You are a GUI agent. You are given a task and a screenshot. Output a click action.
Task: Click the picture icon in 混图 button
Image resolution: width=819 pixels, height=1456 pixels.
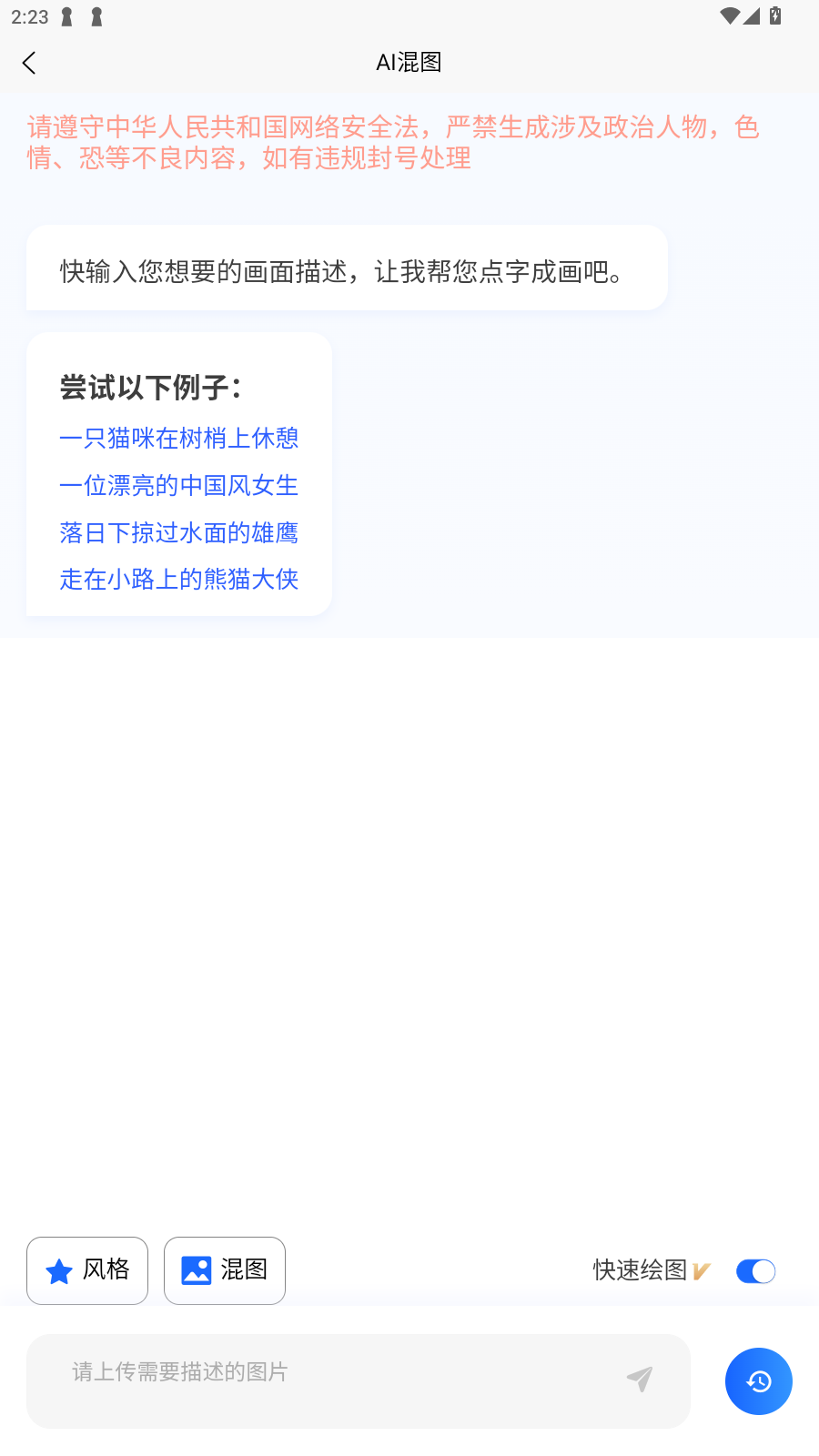[196, 1270]
